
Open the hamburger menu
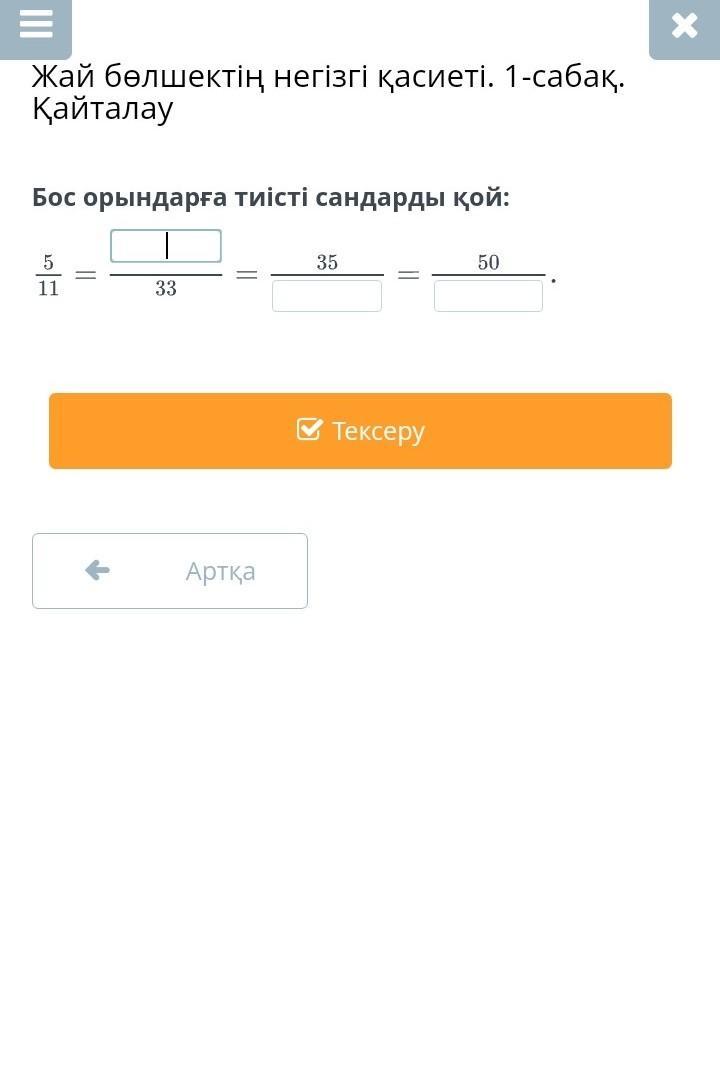[36, 25]
